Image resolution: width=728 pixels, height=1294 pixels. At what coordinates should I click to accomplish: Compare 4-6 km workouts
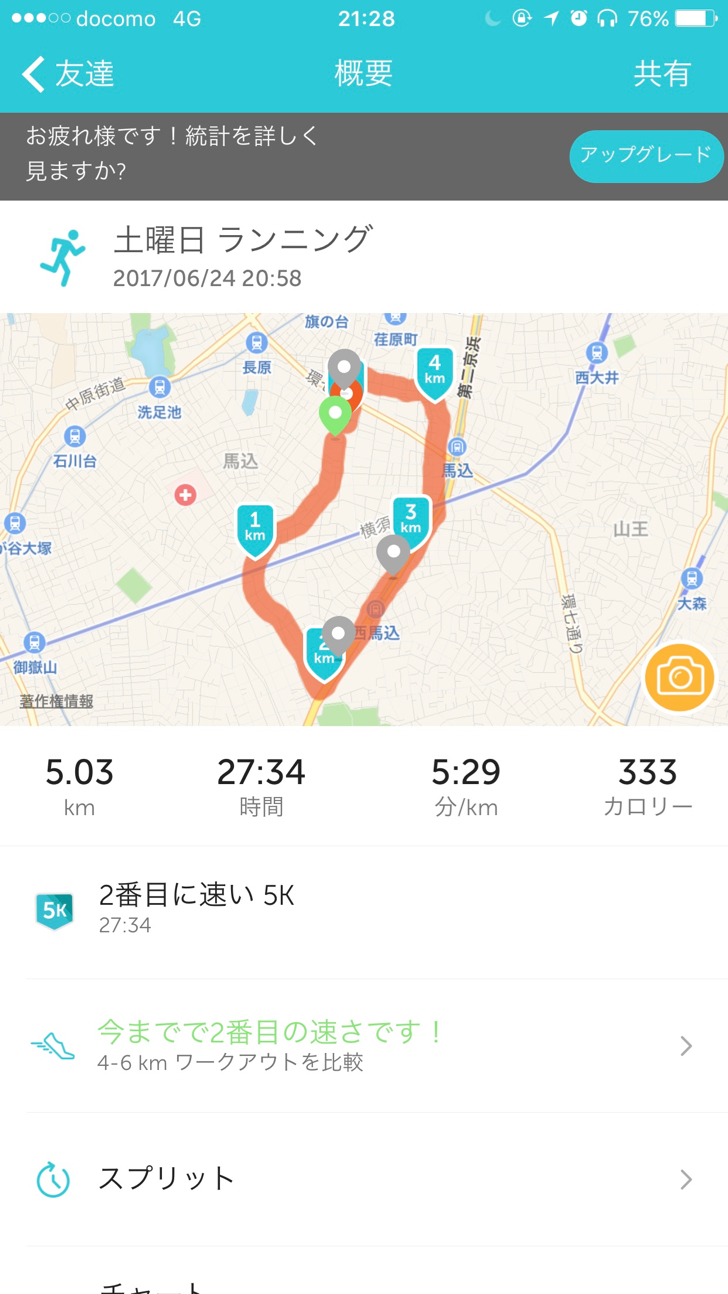tap(364, 1045)
